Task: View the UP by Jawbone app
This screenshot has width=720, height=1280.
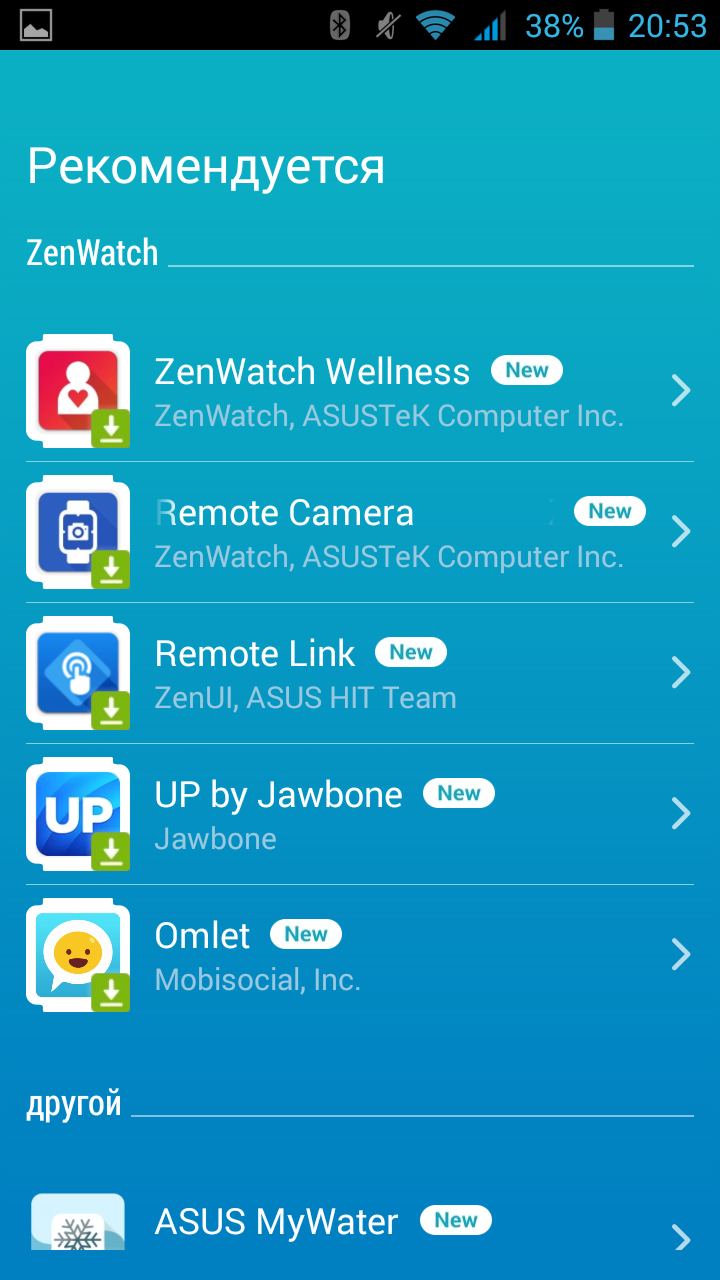Action: click(x=360, y=814)
